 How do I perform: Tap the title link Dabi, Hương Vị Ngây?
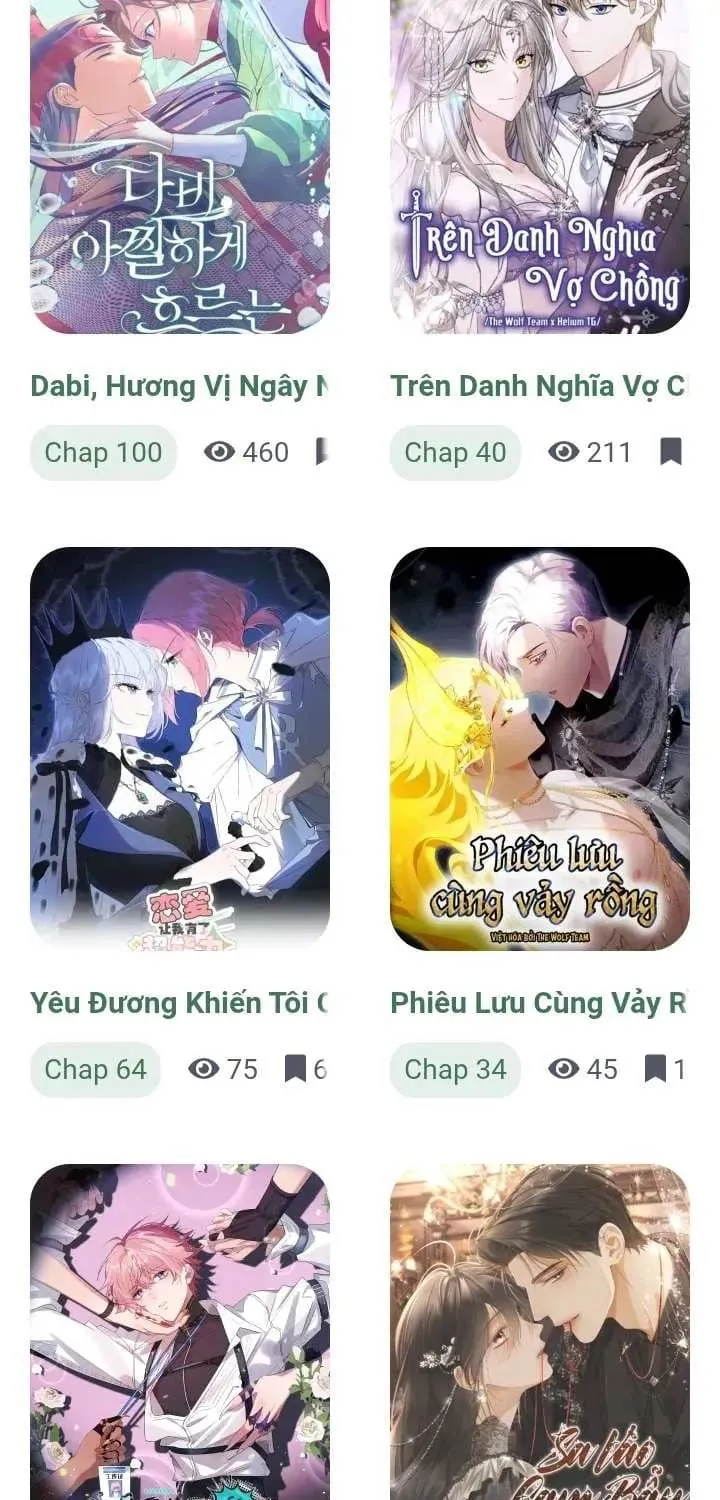coord(180,386)
